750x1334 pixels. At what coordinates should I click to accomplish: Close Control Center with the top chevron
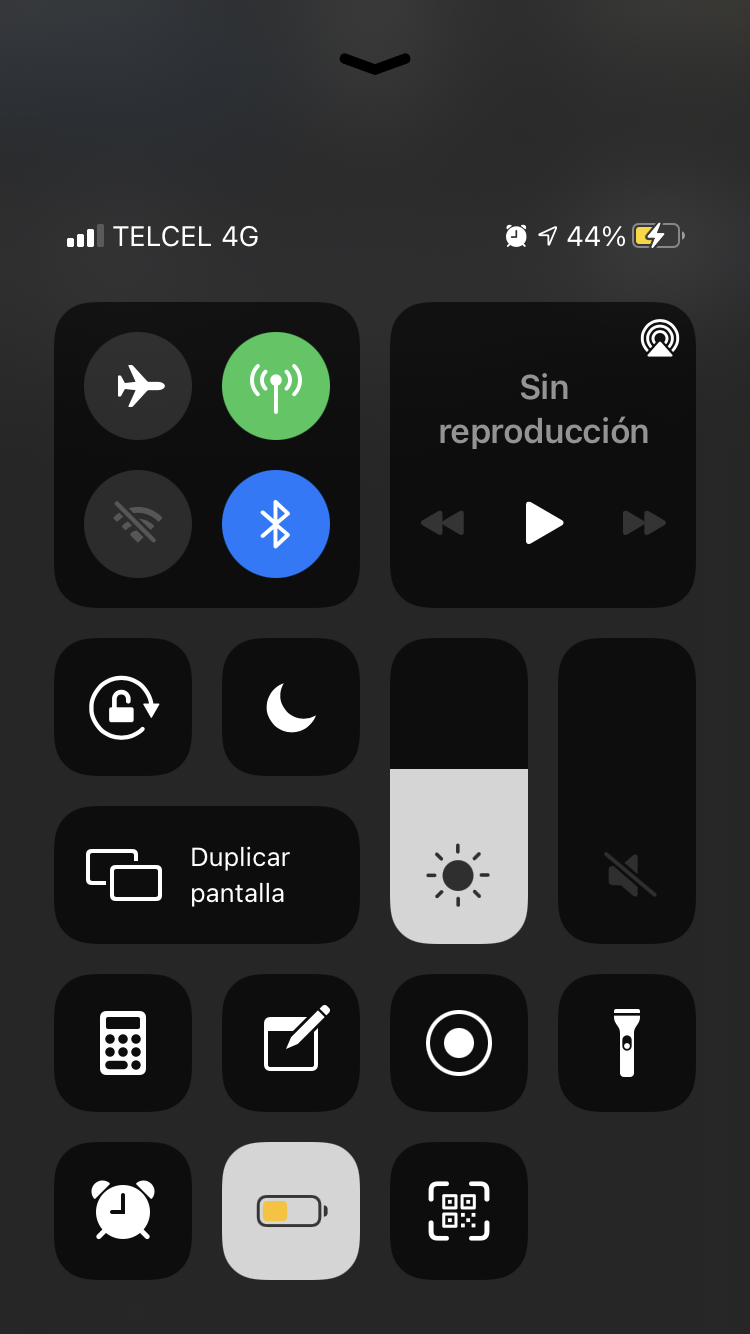click(375, 63)
